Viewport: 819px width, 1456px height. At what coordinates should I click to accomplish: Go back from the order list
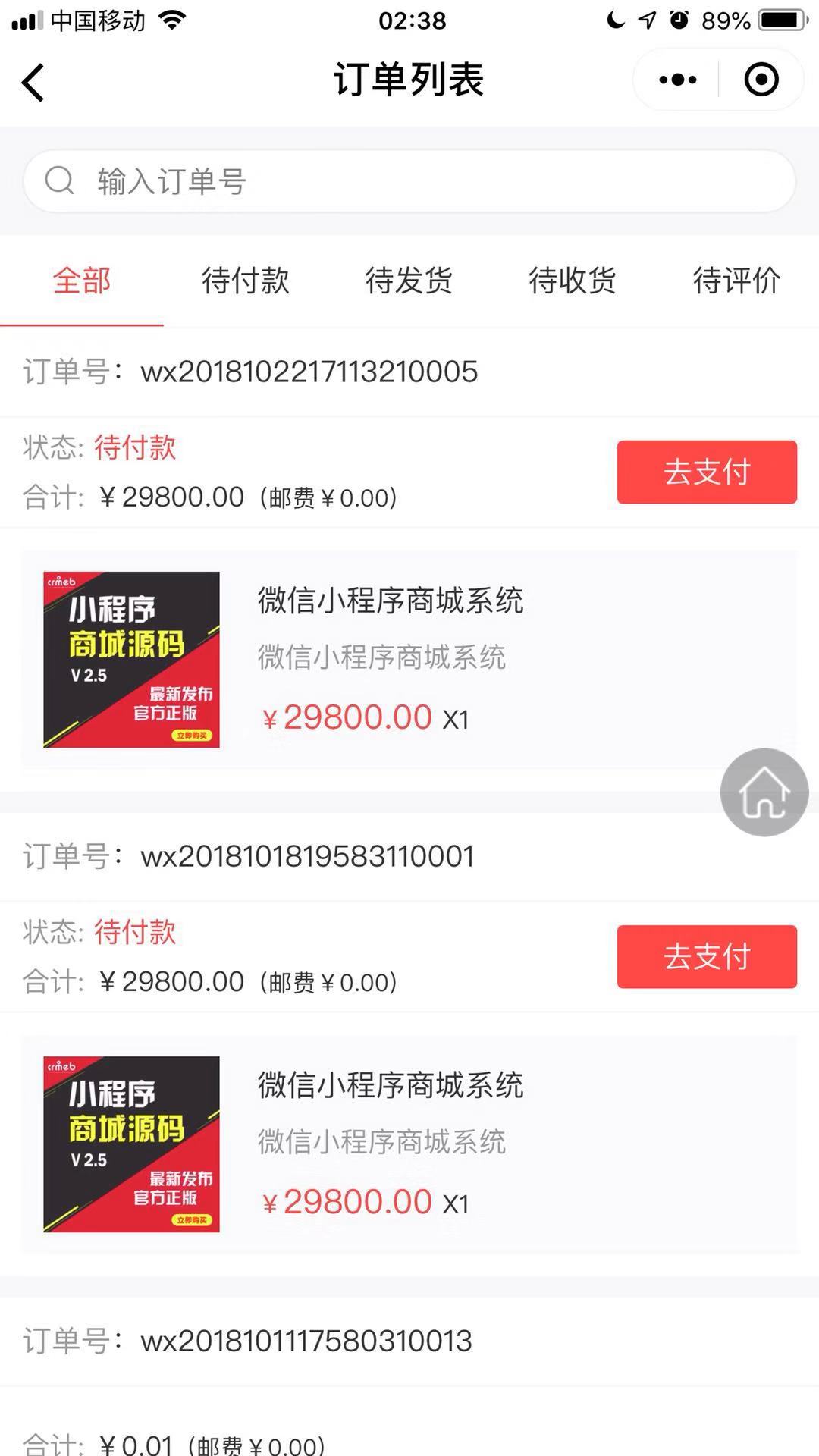pyautogui.click(x=33, y=82)
